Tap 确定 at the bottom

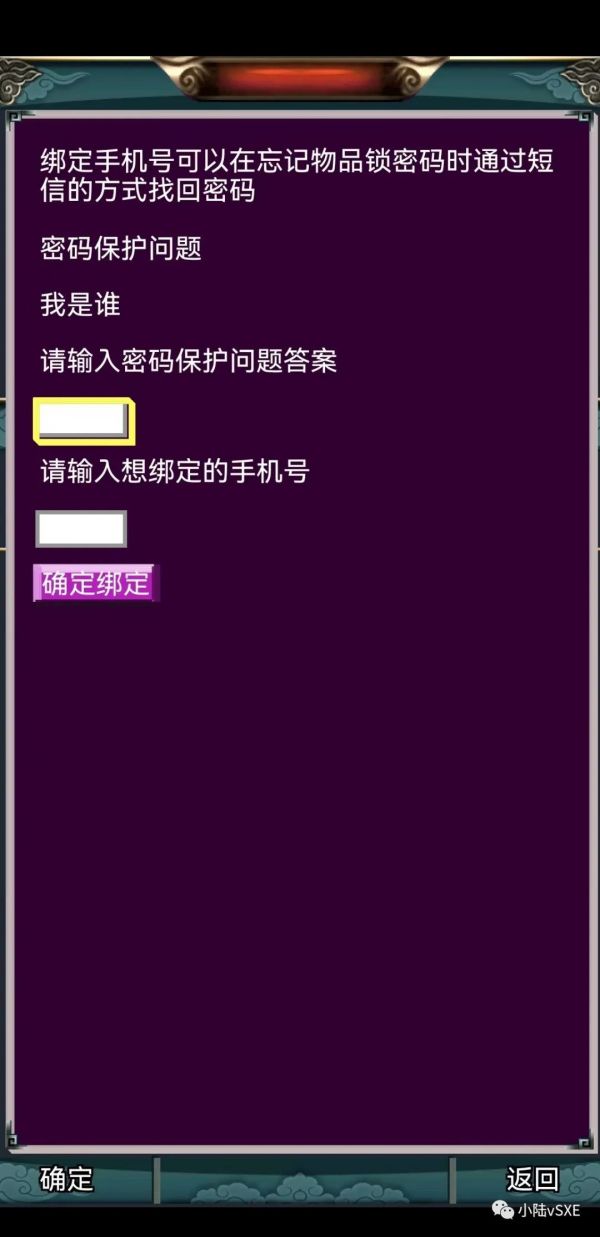pyautogui.click(x=66, y=1179)
